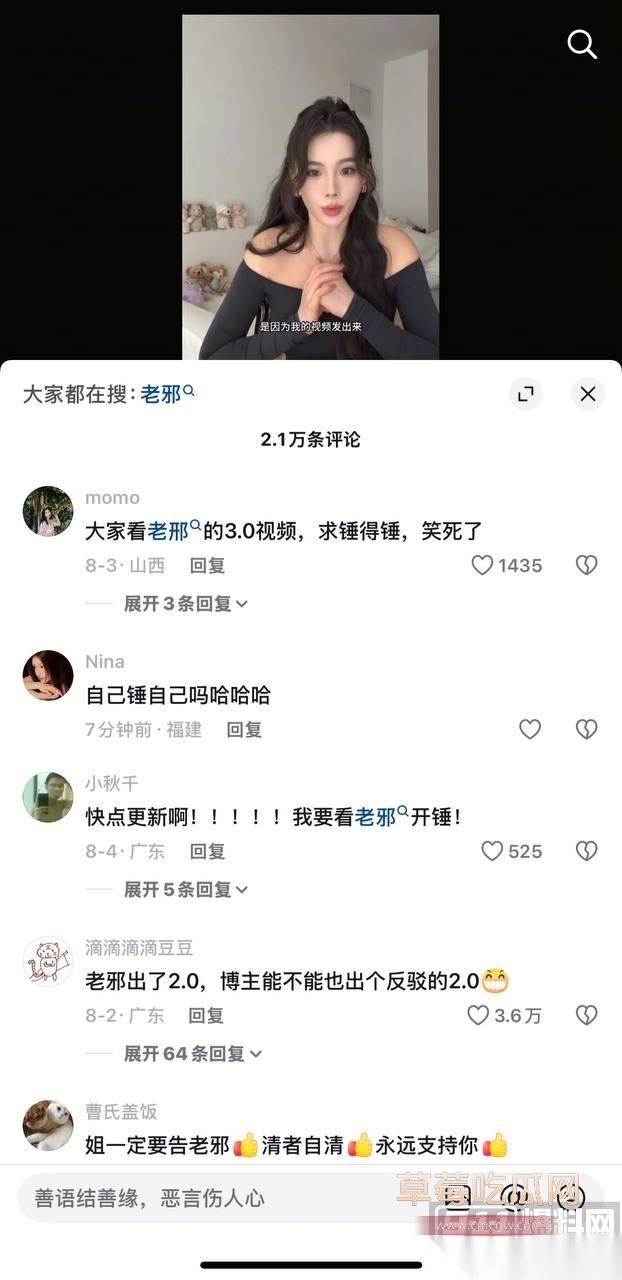Open Nina's profile avatar
Screen dimensions: 622x1280
48,675
